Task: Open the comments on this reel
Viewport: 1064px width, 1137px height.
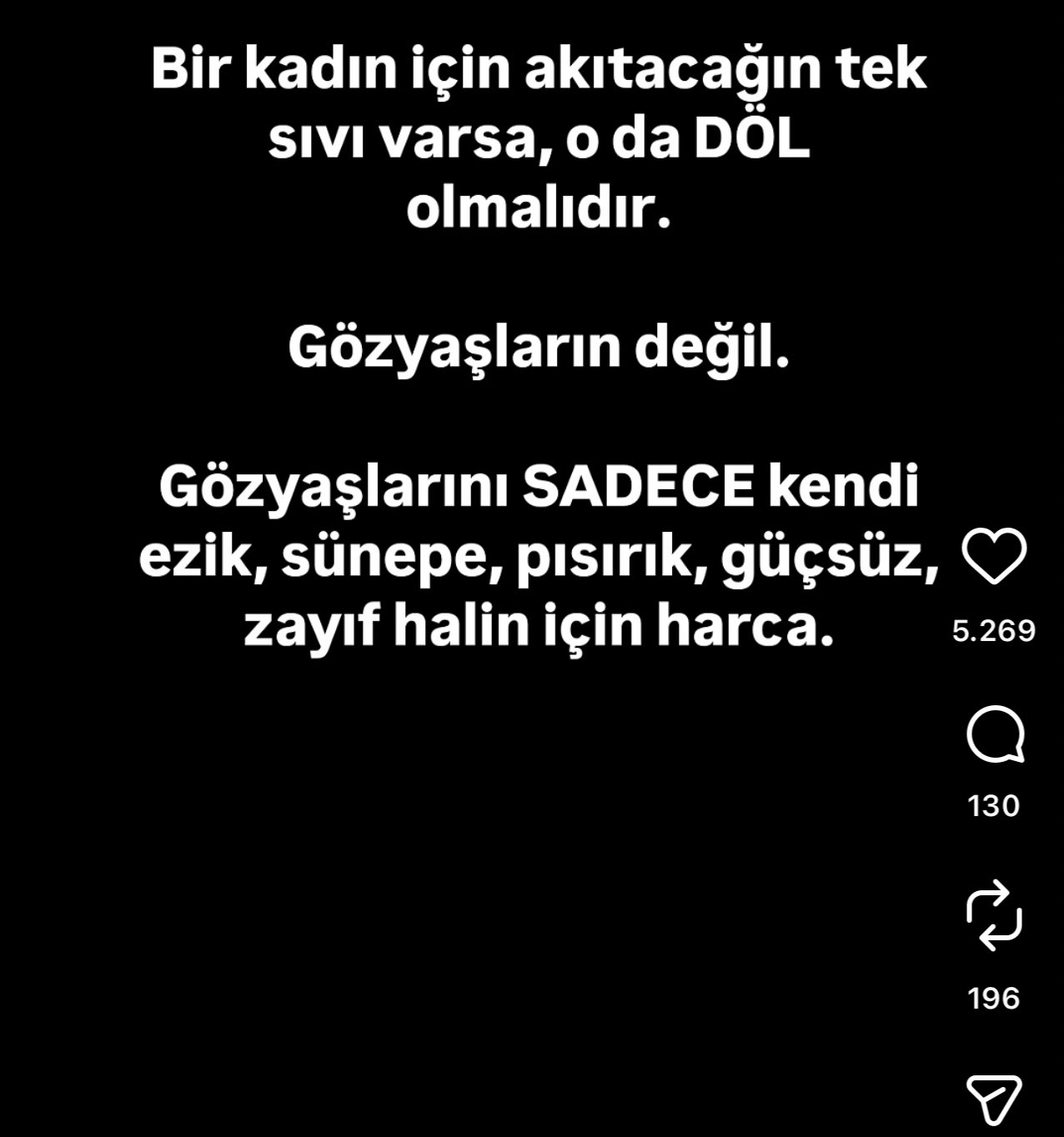Action: [995, 734]
